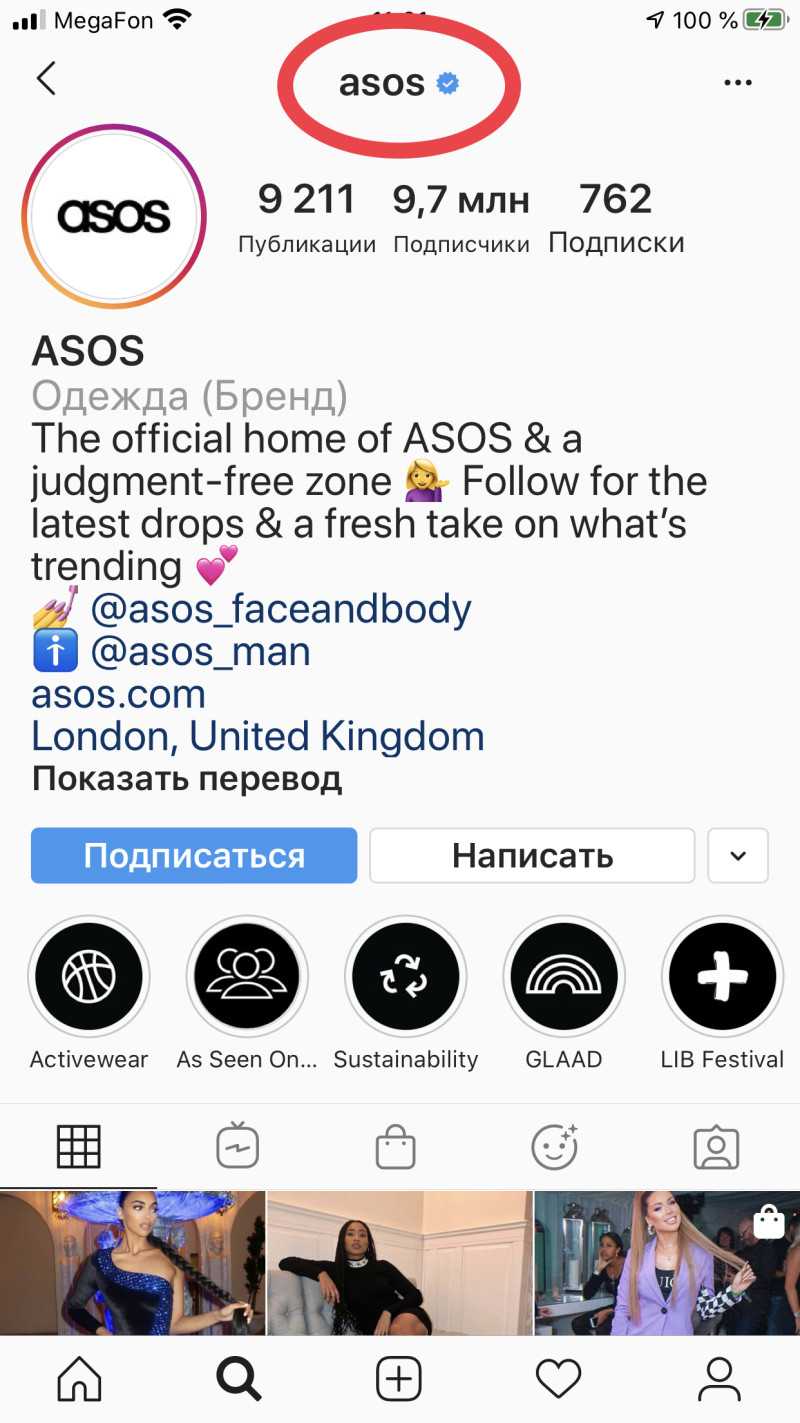The width and height of the screenshot is (800, 1423).
Task: Switch to the IGTV tab
Action: (x=238, y=1147)
